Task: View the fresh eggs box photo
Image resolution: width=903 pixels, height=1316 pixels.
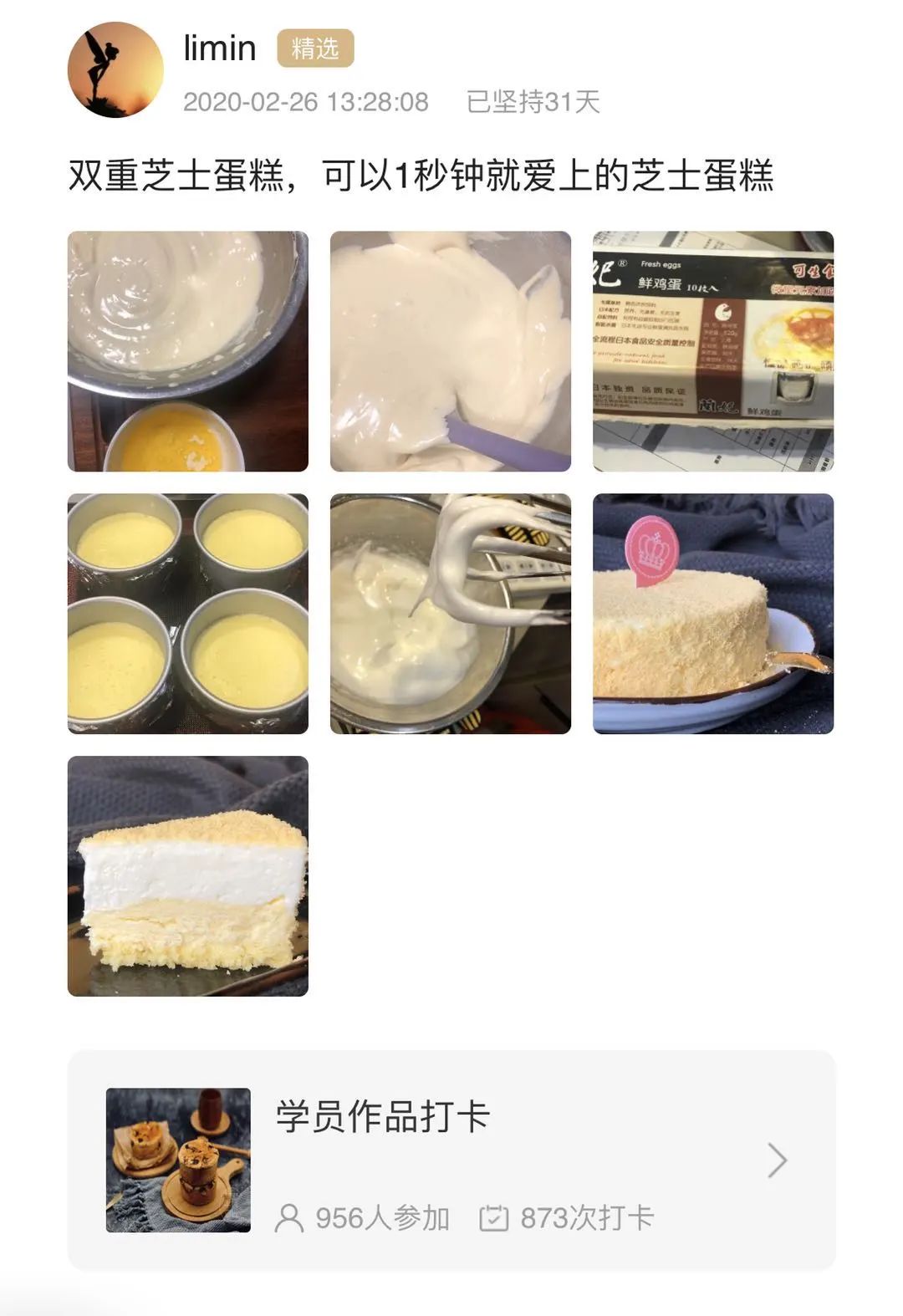Action: (x=713, y=351)
